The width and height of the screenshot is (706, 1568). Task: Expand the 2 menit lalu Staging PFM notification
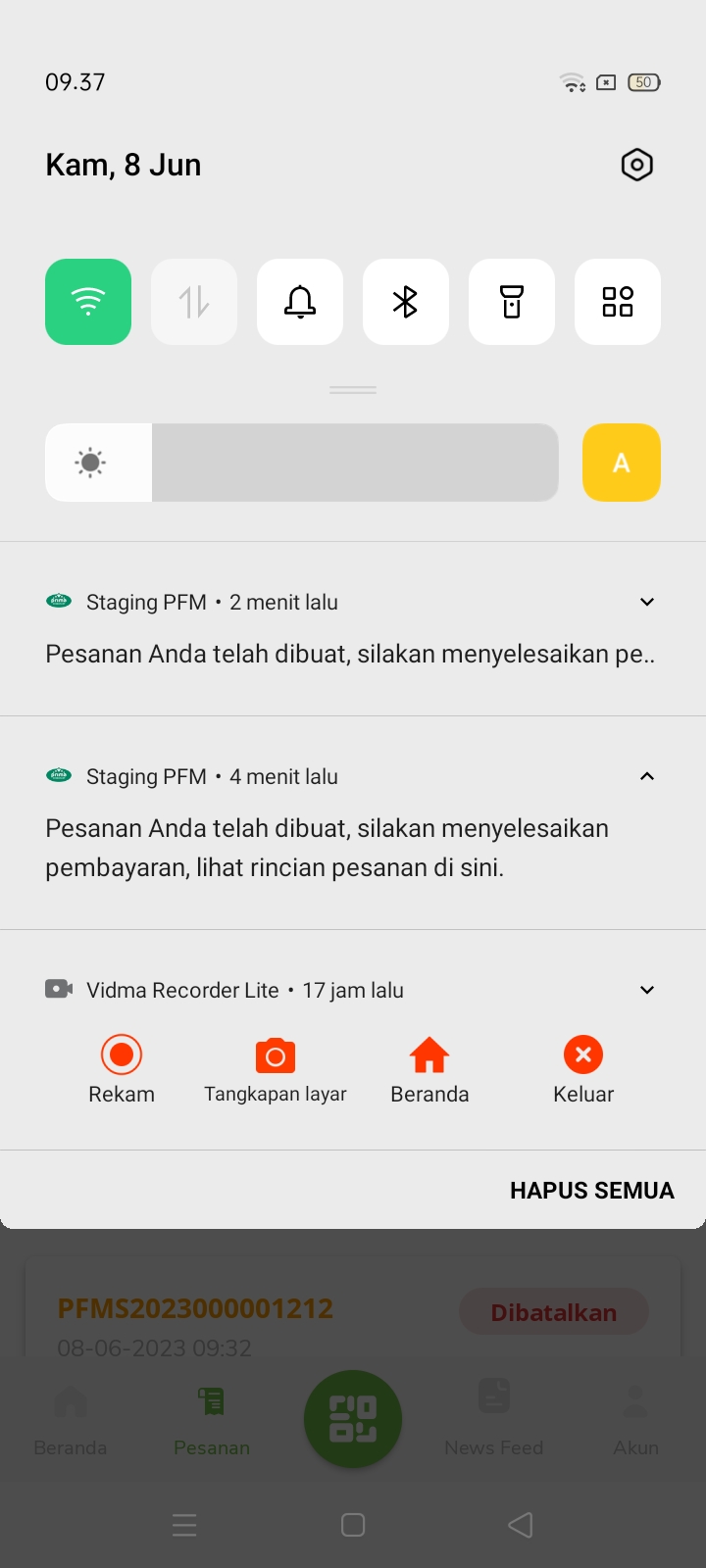point(646,601)
